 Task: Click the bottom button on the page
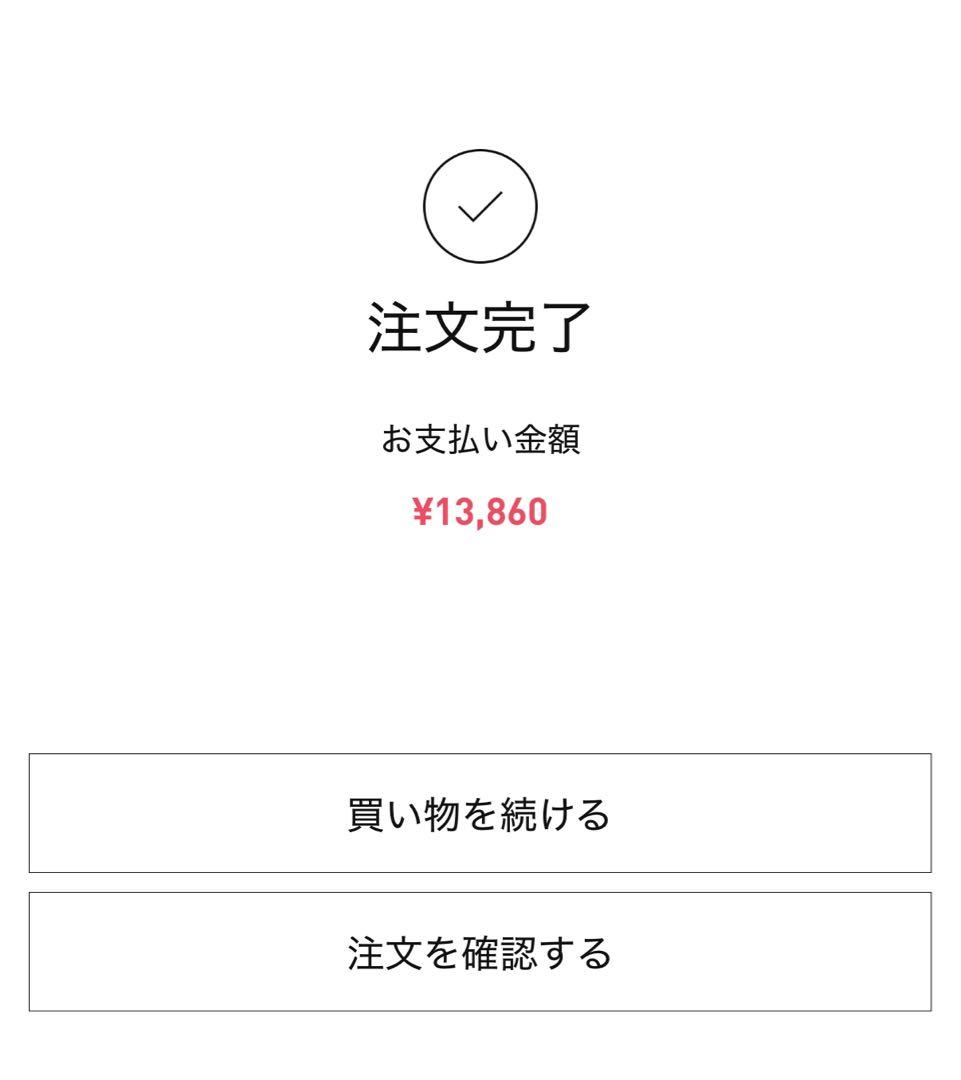click(478, 951)
